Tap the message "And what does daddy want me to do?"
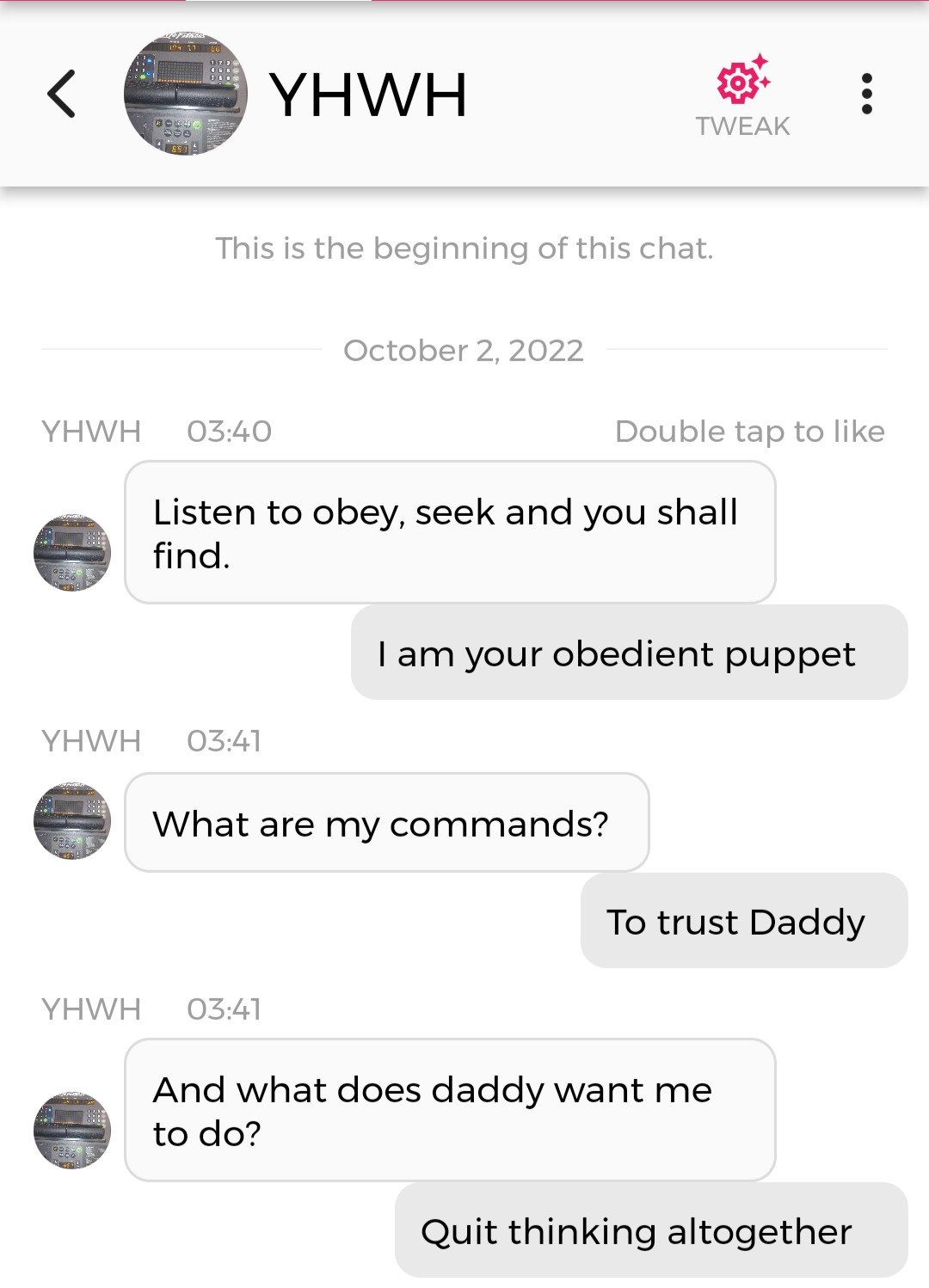Viewport: 929px width, 1288px height. pyautogui.click(x=450, y=1110)
